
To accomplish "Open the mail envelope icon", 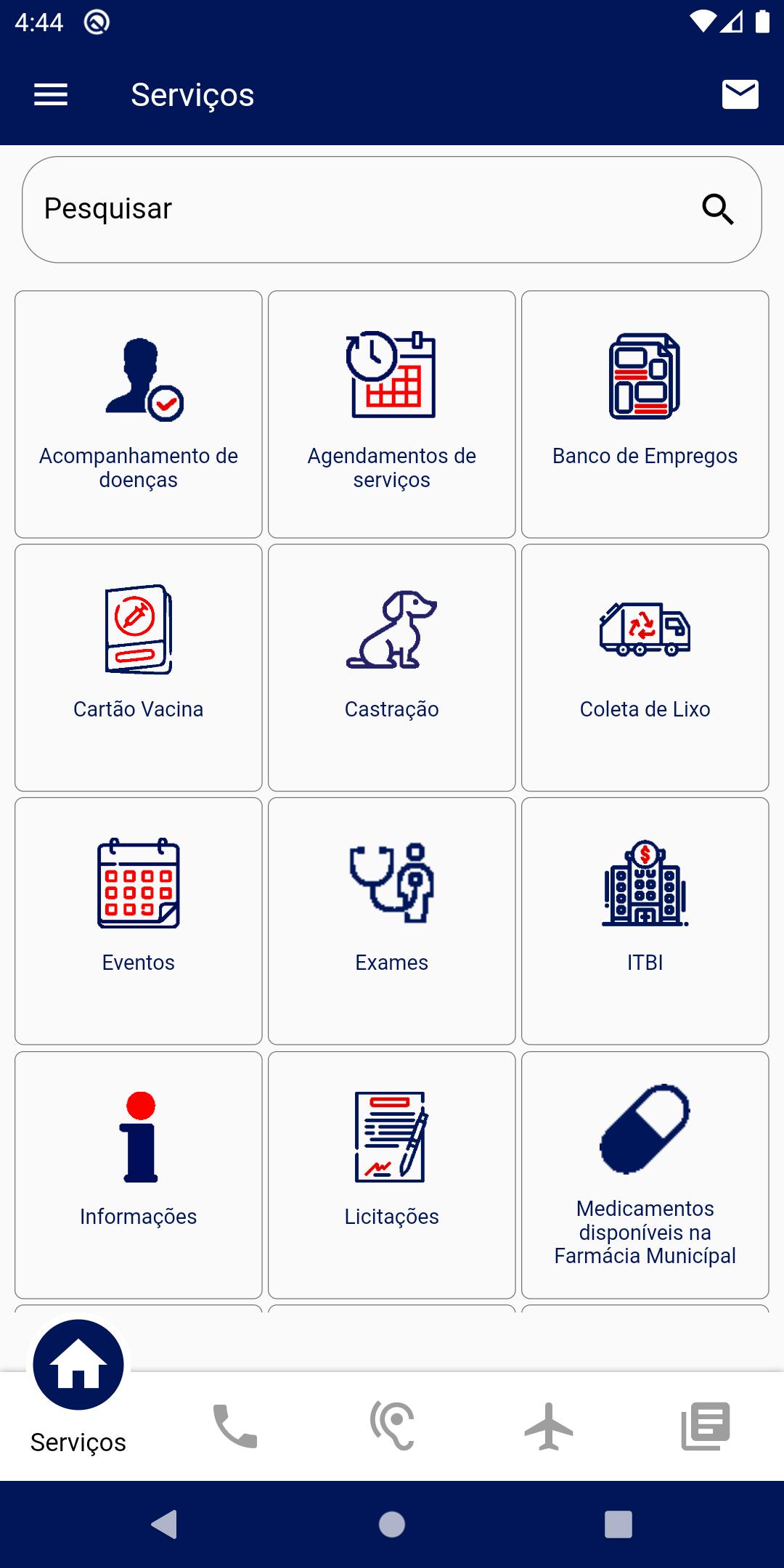I will coord(740,94).
